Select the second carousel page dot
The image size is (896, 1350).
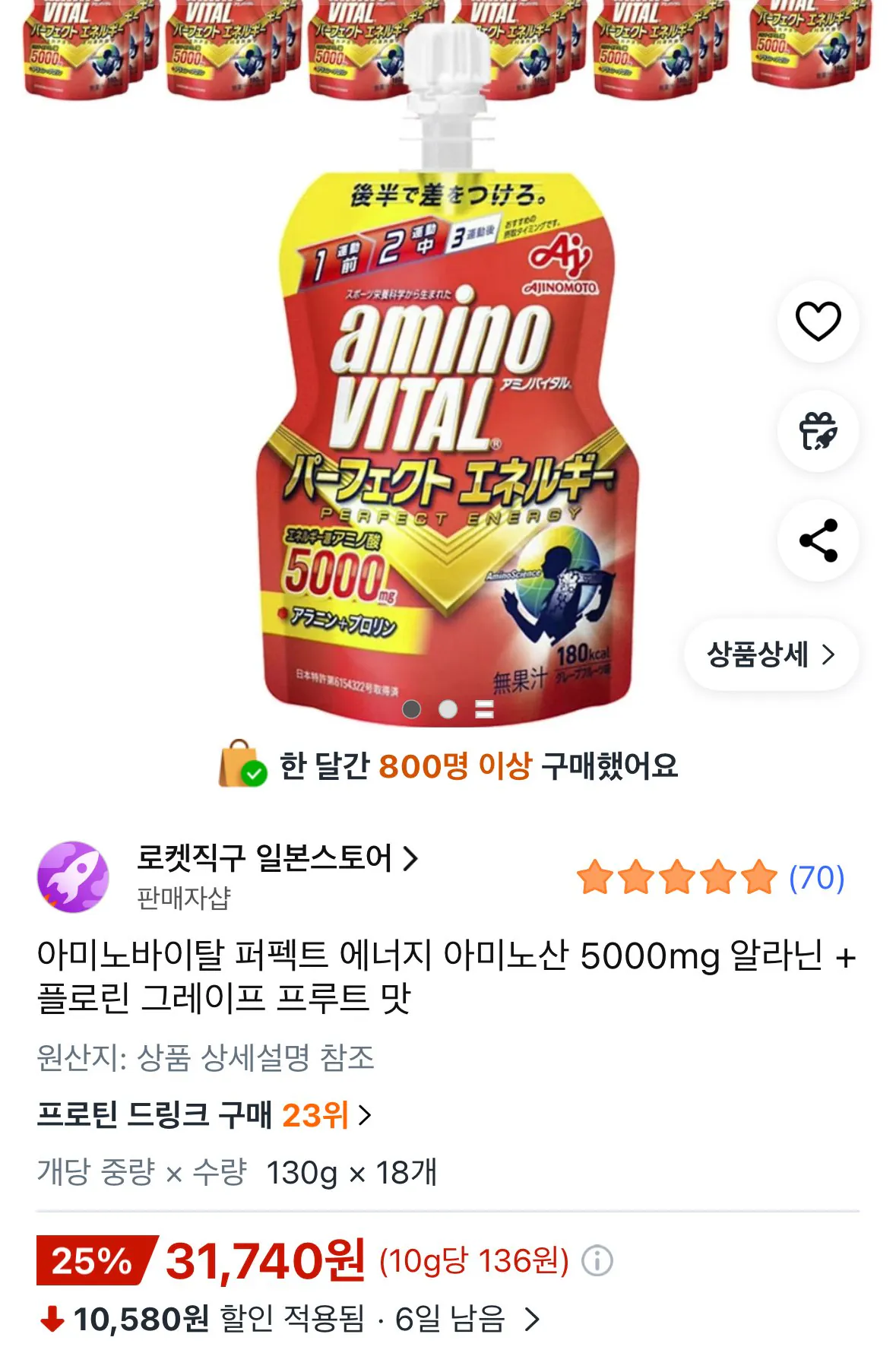[x=447, y=708]
